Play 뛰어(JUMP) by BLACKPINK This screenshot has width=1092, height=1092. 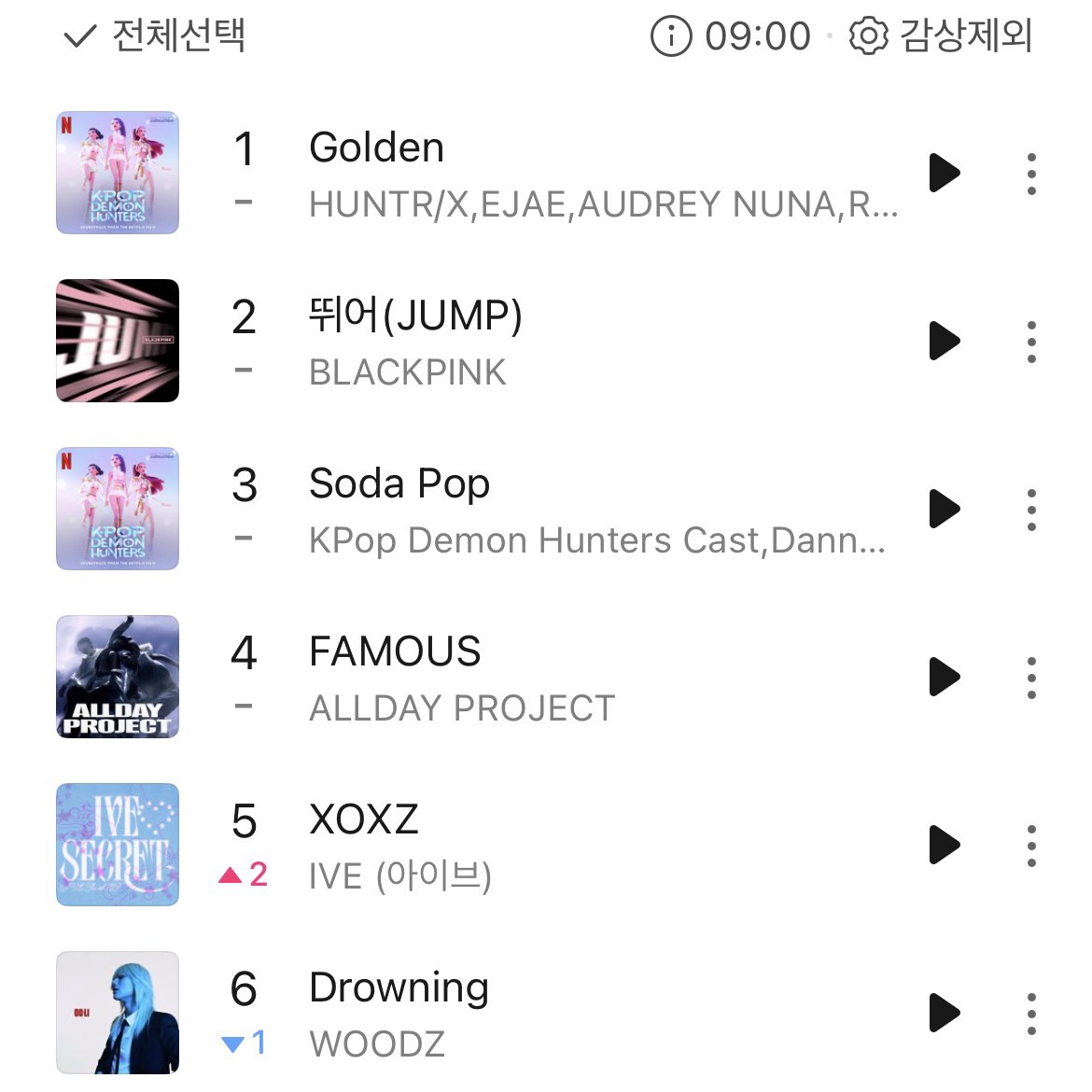pos(945,341)
